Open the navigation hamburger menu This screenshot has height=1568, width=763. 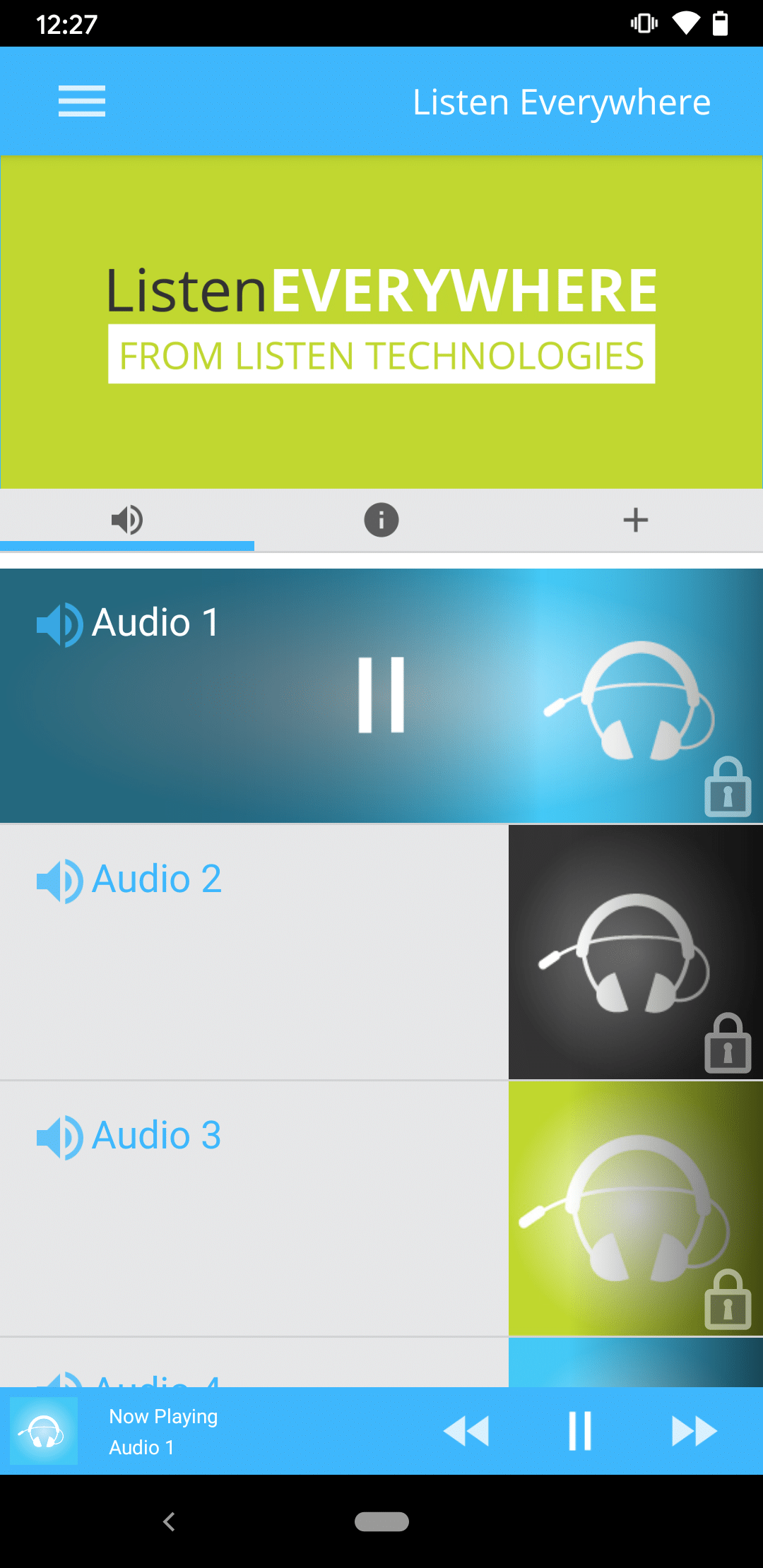(x=81, y=100)
